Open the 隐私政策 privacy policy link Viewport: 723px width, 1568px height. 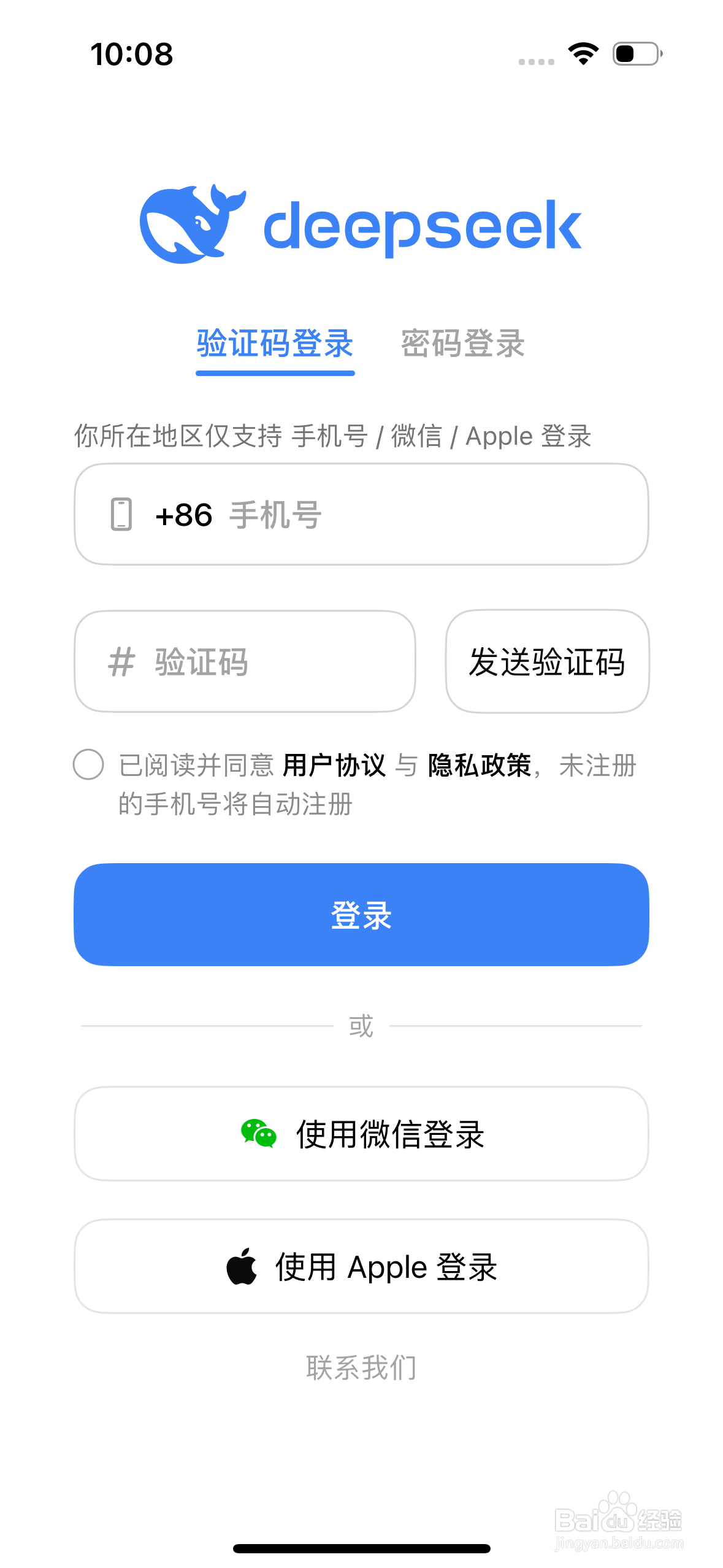(x=482, y=765)
